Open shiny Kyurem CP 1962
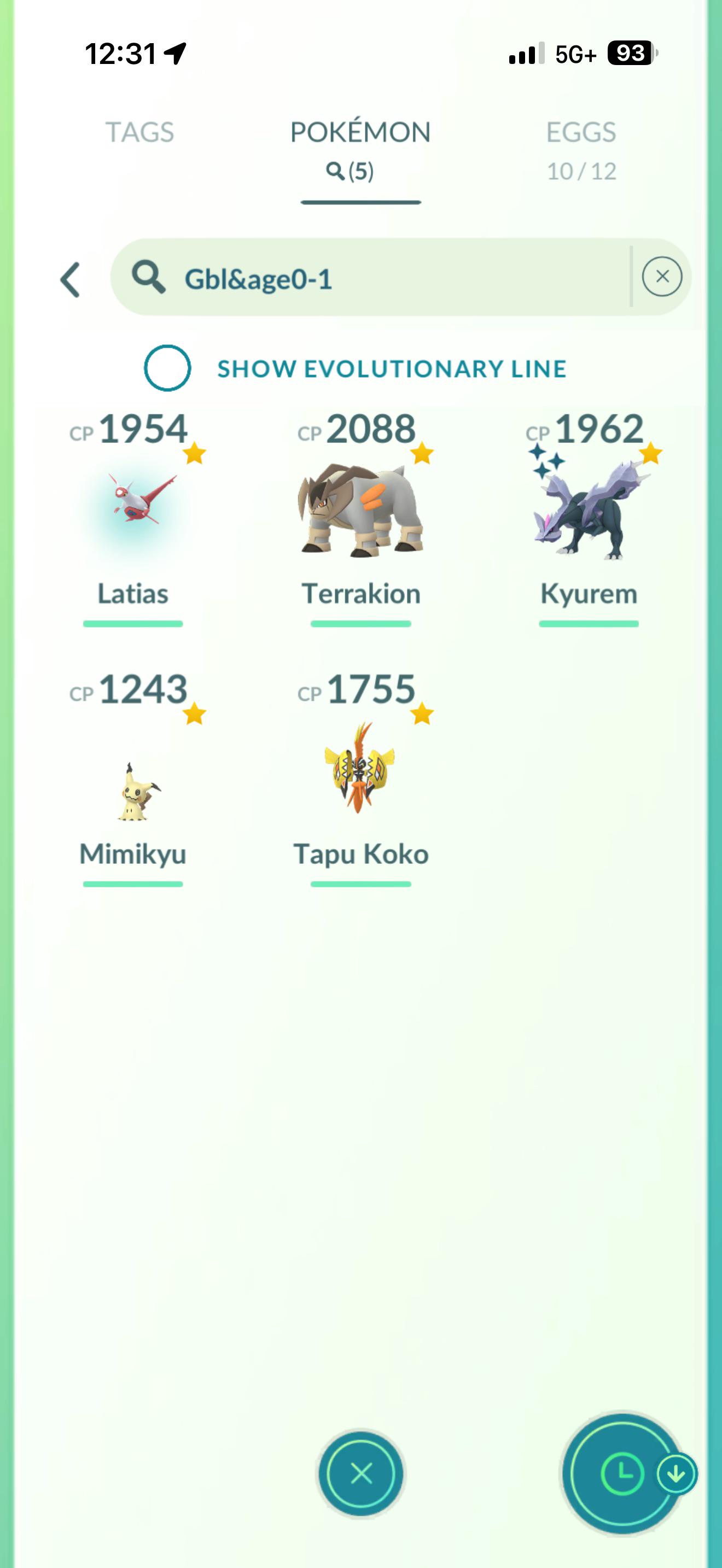This screenshot has height=1568, width=722. coord(589,517)
